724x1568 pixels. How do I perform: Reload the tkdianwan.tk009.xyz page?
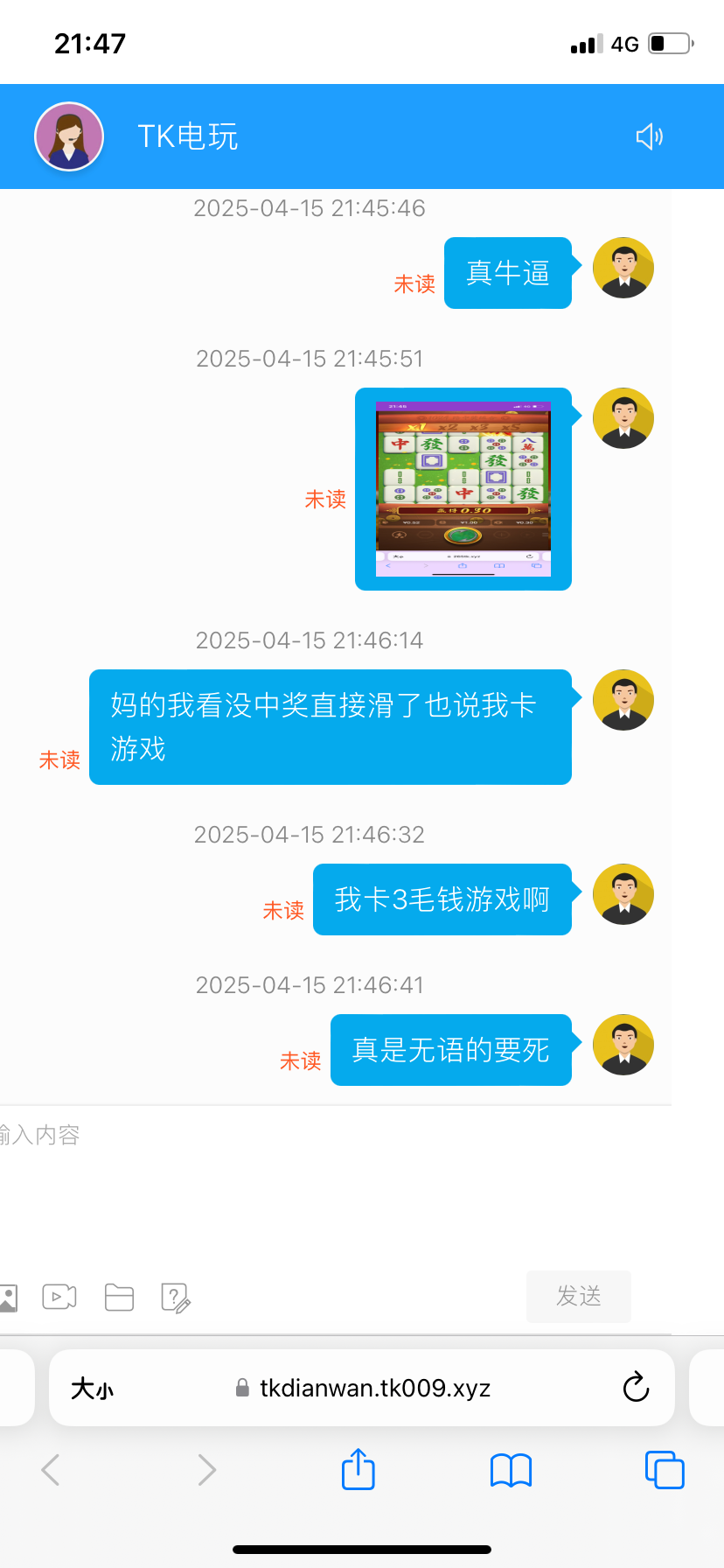(x=636, y=1388)
